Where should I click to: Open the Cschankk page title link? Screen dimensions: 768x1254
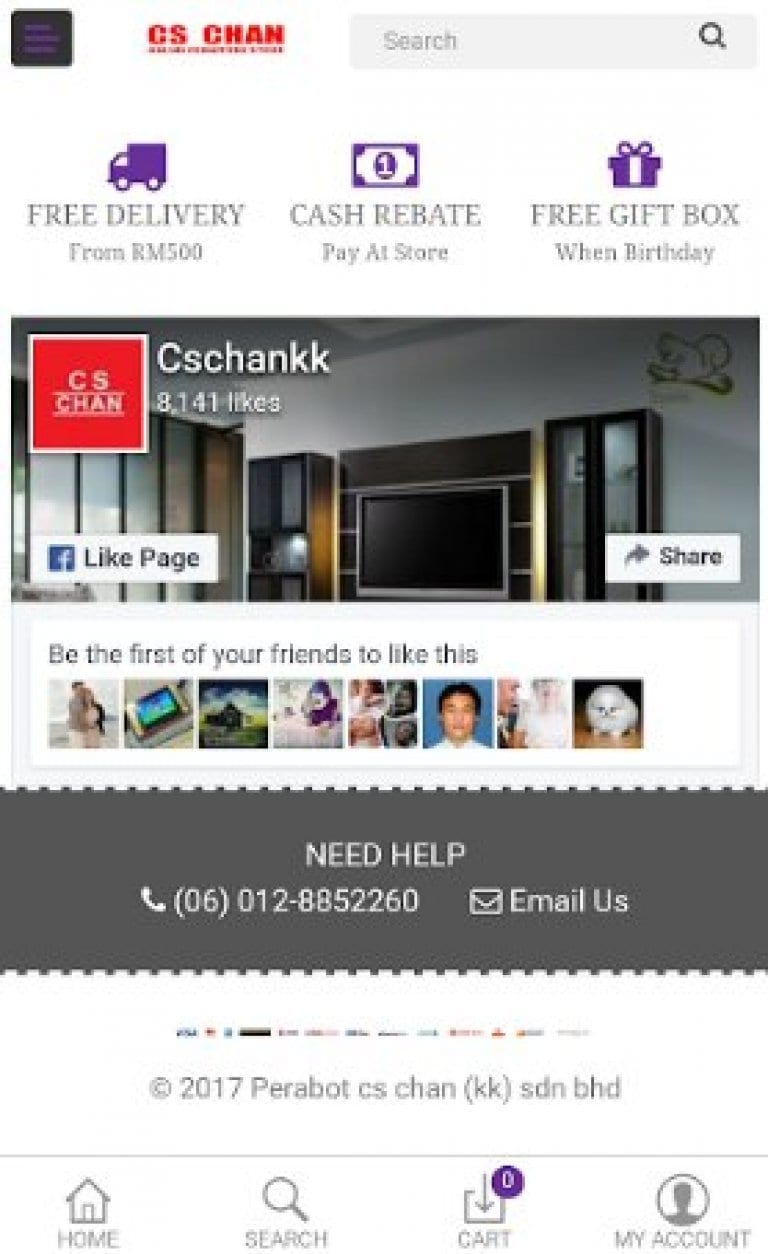(x=243, y=359)
